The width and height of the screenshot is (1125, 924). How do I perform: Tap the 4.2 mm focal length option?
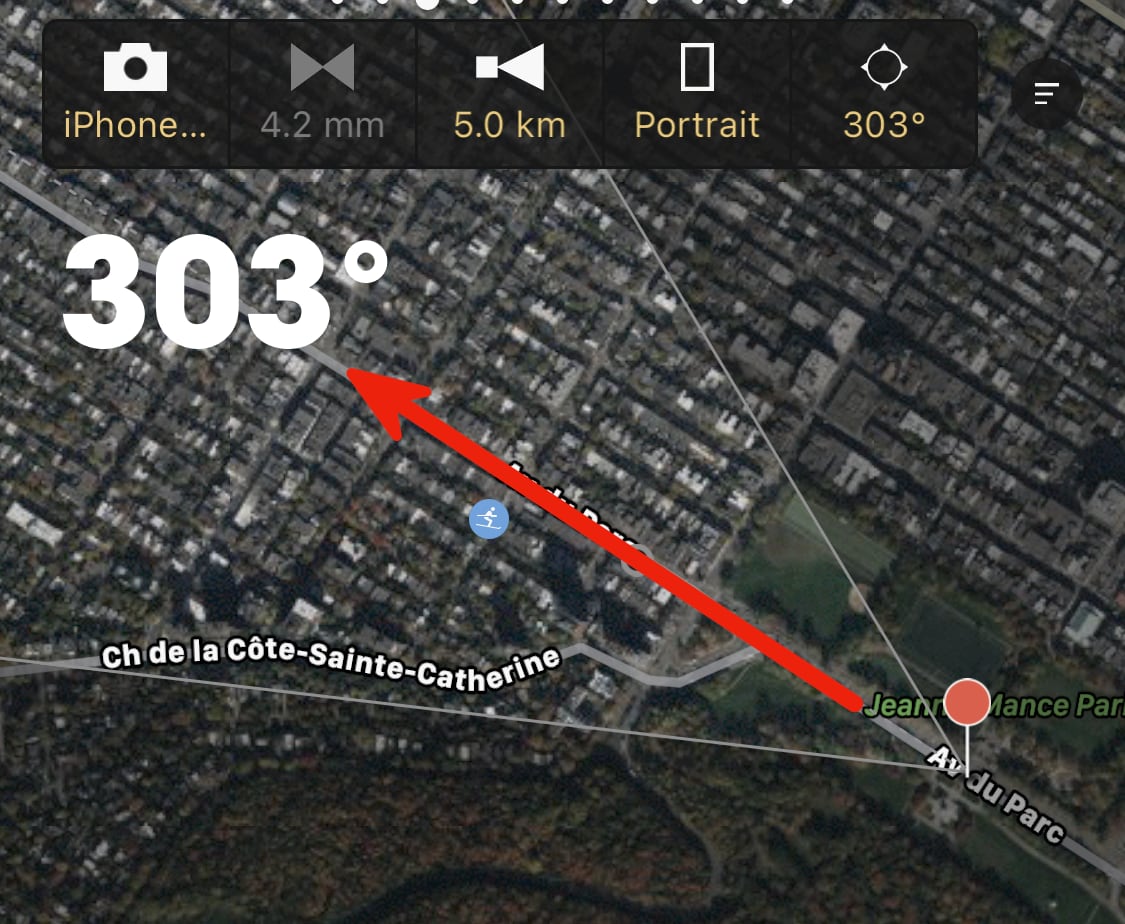[322, 94]
